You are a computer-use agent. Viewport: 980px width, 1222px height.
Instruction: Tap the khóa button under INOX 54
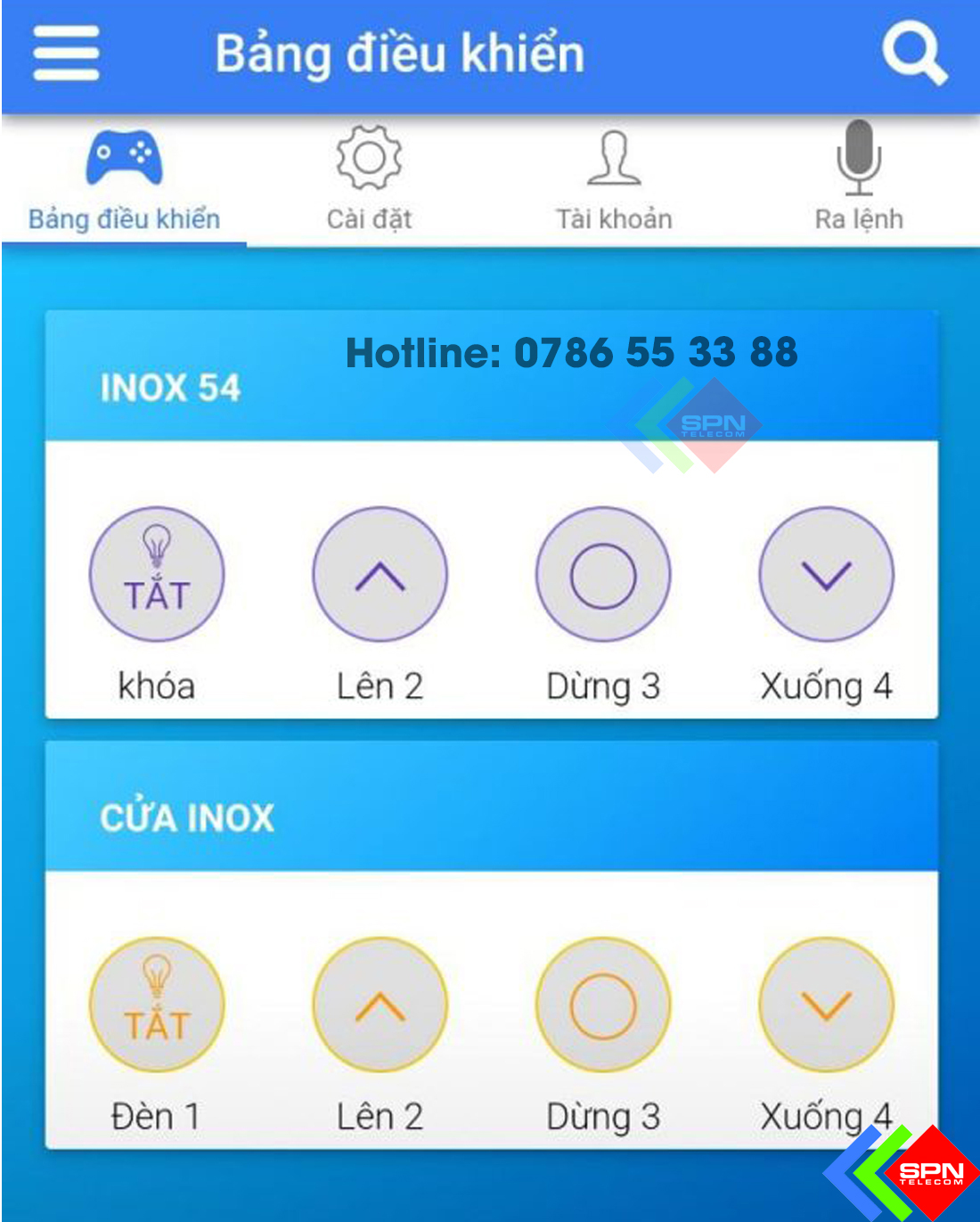coord(157,574)
